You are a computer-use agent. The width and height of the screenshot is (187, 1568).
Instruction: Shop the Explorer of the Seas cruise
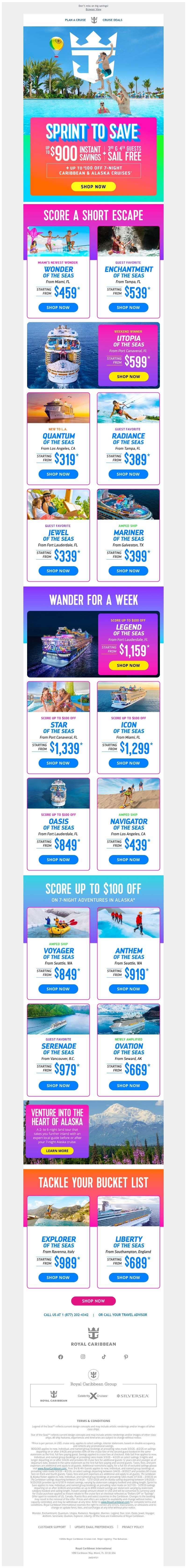click(x=58, y=1261)
